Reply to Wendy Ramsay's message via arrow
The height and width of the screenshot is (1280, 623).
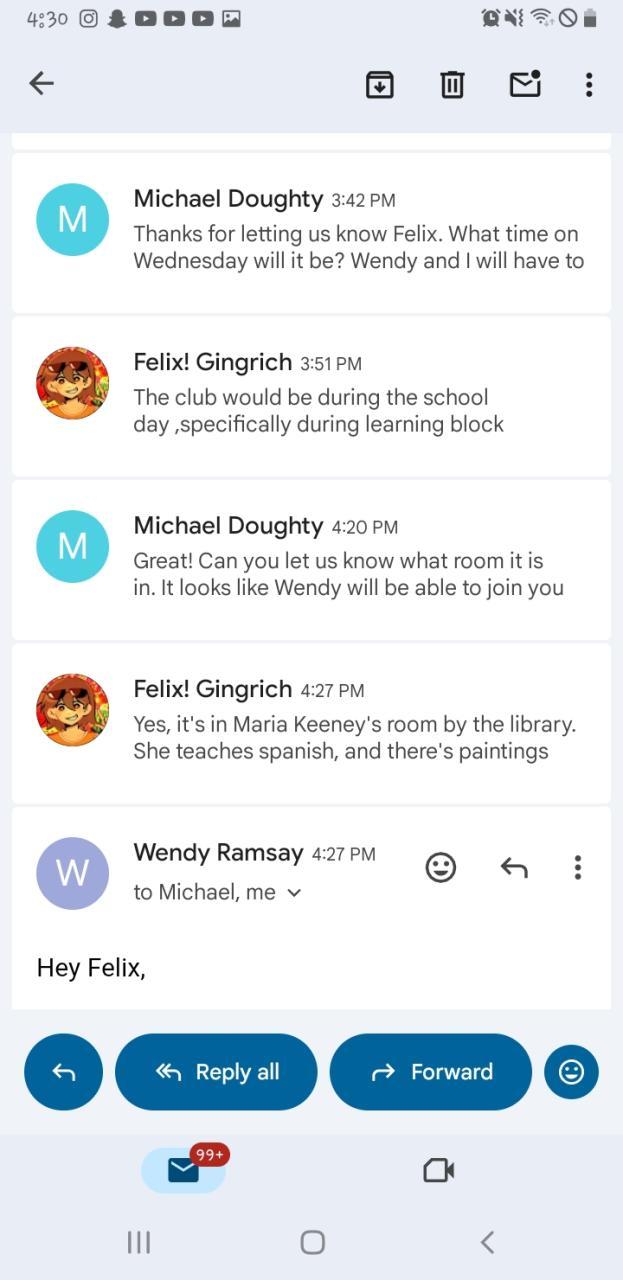[514, 867]
